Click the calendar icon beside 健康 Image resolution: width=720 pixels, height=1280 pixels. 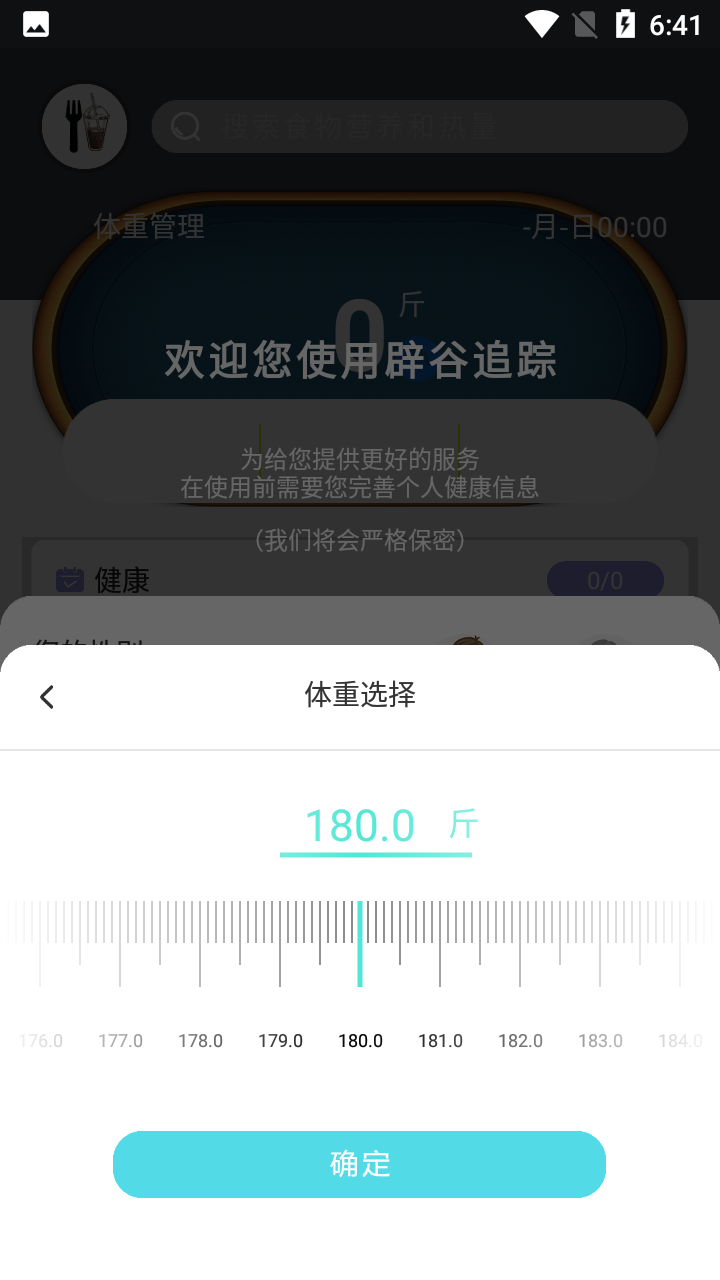pyautogui.click(x=68, y=580)
